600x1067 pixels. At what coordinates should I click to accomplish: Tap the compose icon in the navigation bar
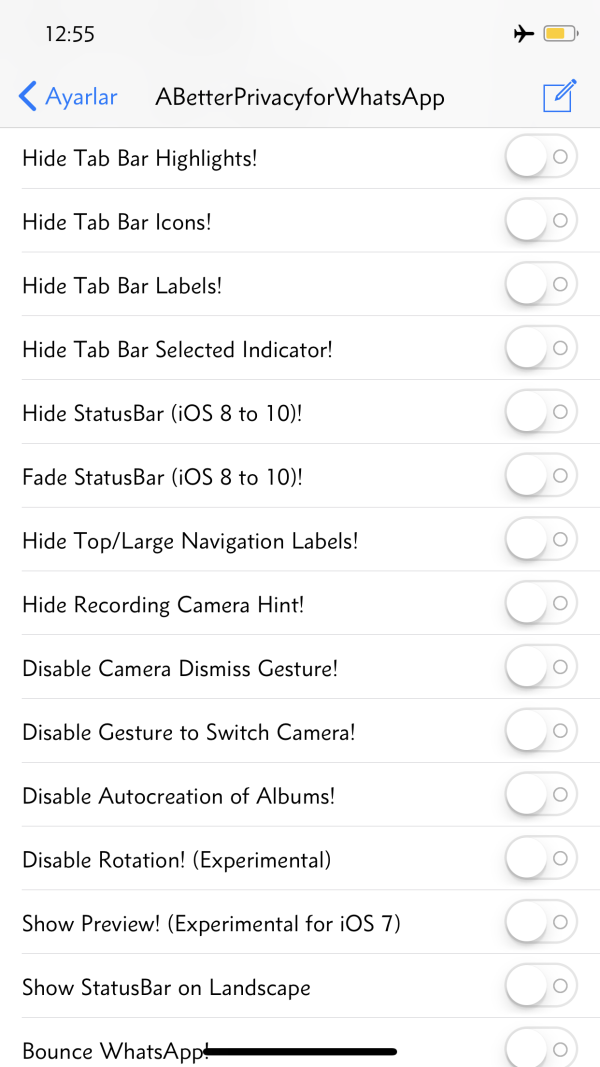pyautogui.click(x=559, y=97)
